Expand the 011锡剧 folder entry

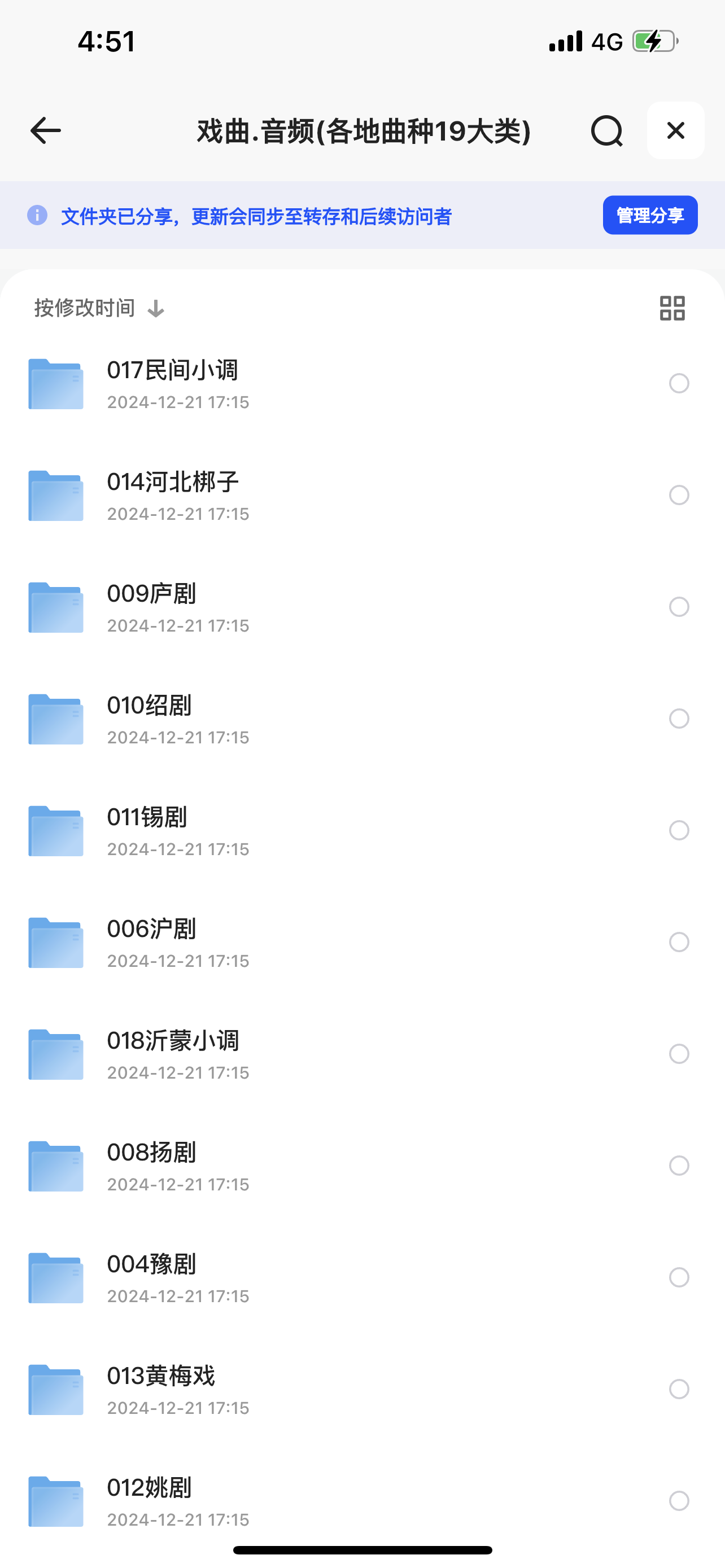point(304,830)
